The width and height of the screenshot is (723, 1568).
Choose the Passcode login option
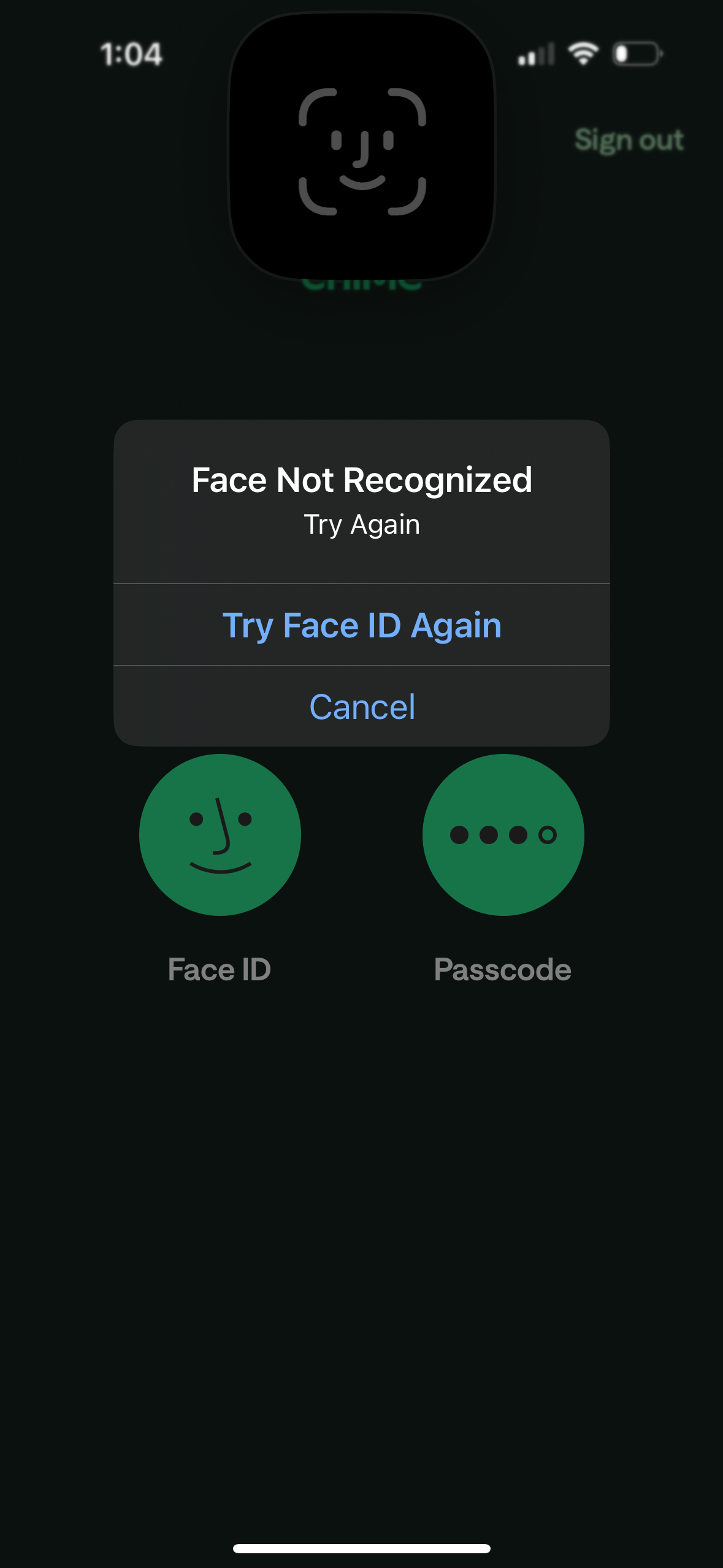point(503,835)
